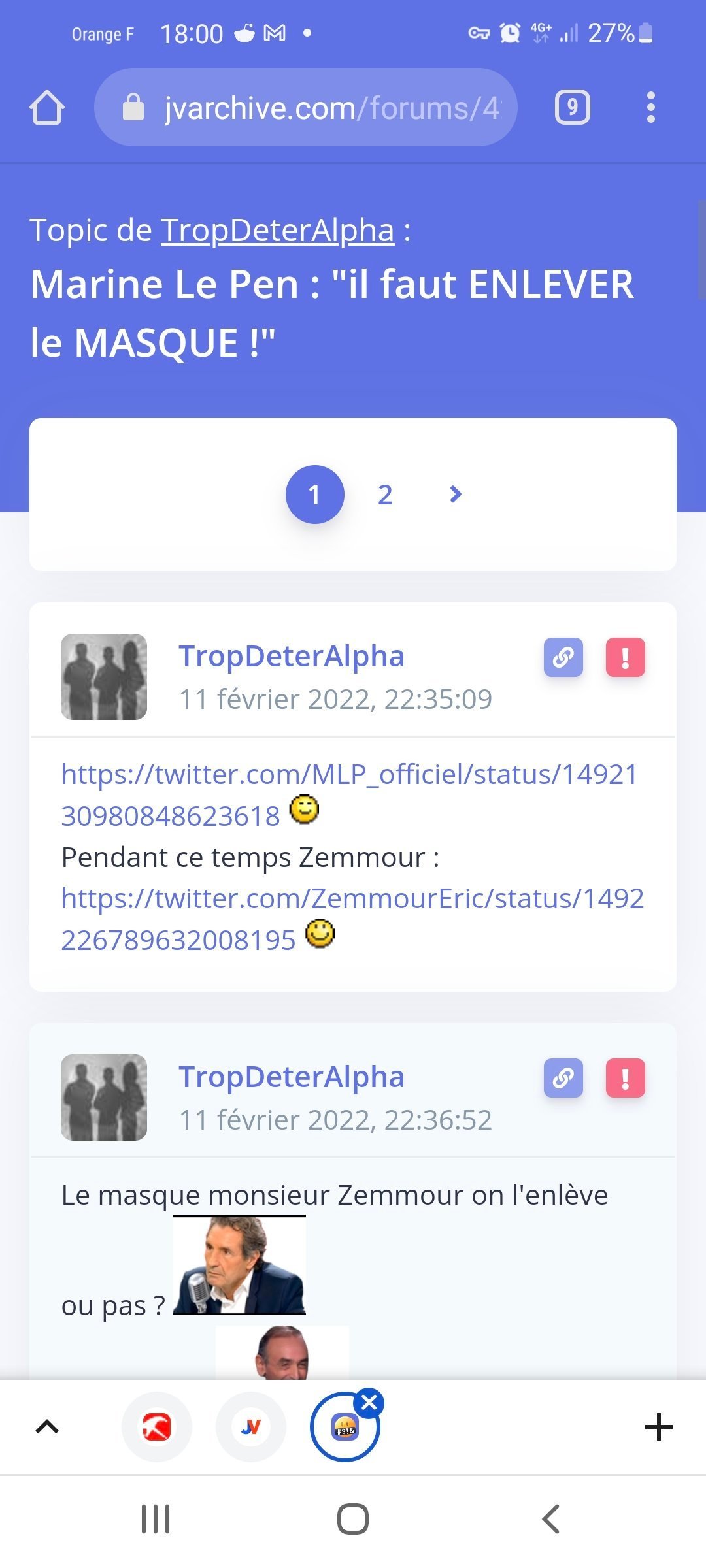Image resolution: width=706 pixels, height=1568 pixels.
Task: Go to page 2 of the topic
Action: [385, 495]
